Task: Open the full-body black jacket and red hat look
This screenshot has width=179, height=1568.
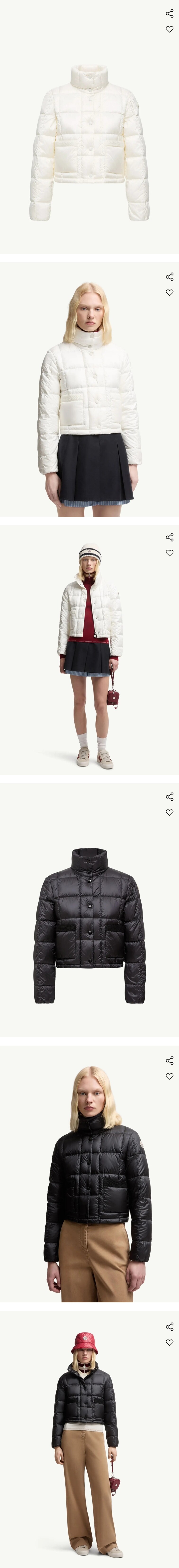Action: (x=89, y=1449)
